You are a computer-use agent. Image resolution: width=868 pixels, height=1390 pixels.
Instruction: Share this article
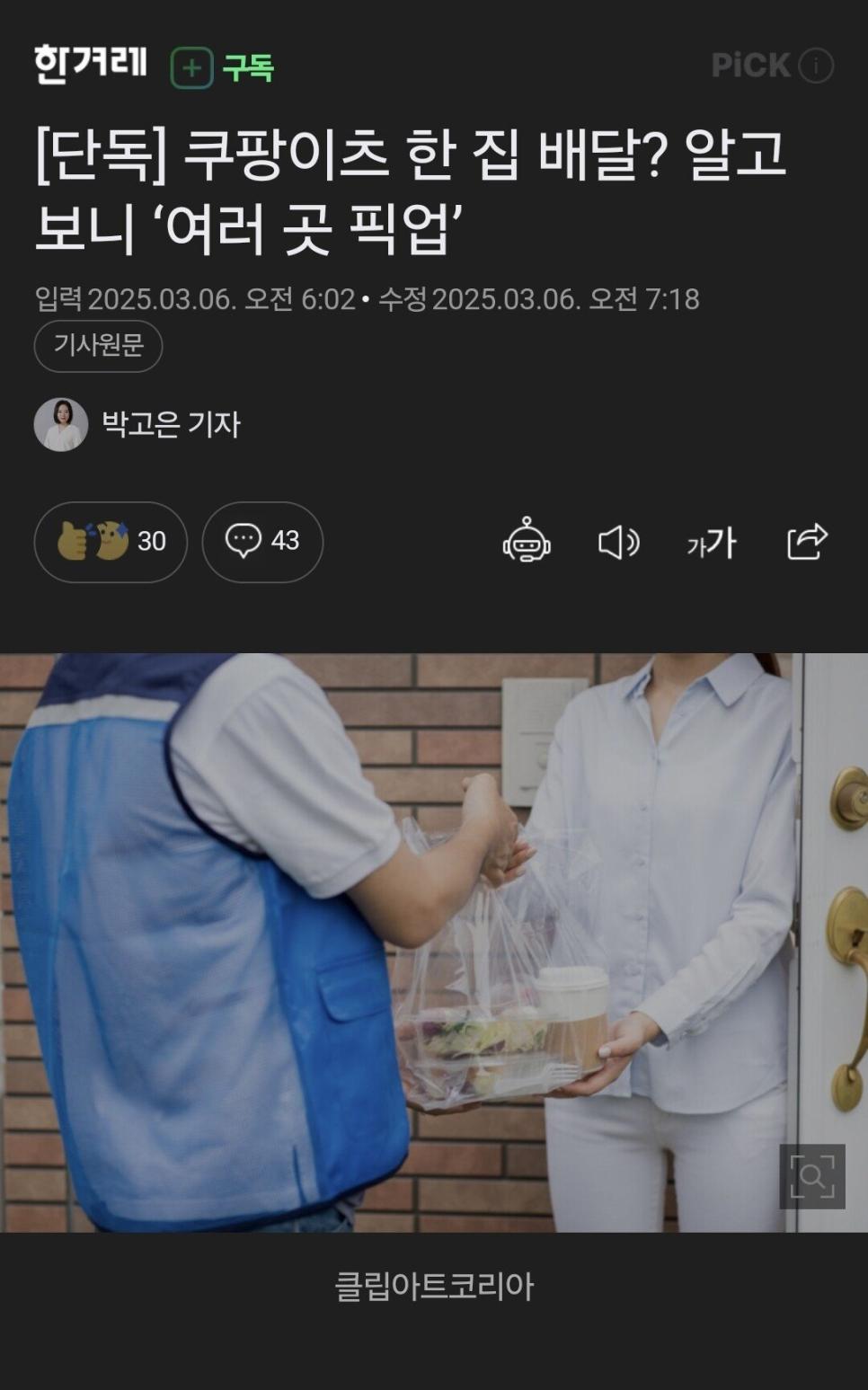pyautogui.click(x=807, y=541)
